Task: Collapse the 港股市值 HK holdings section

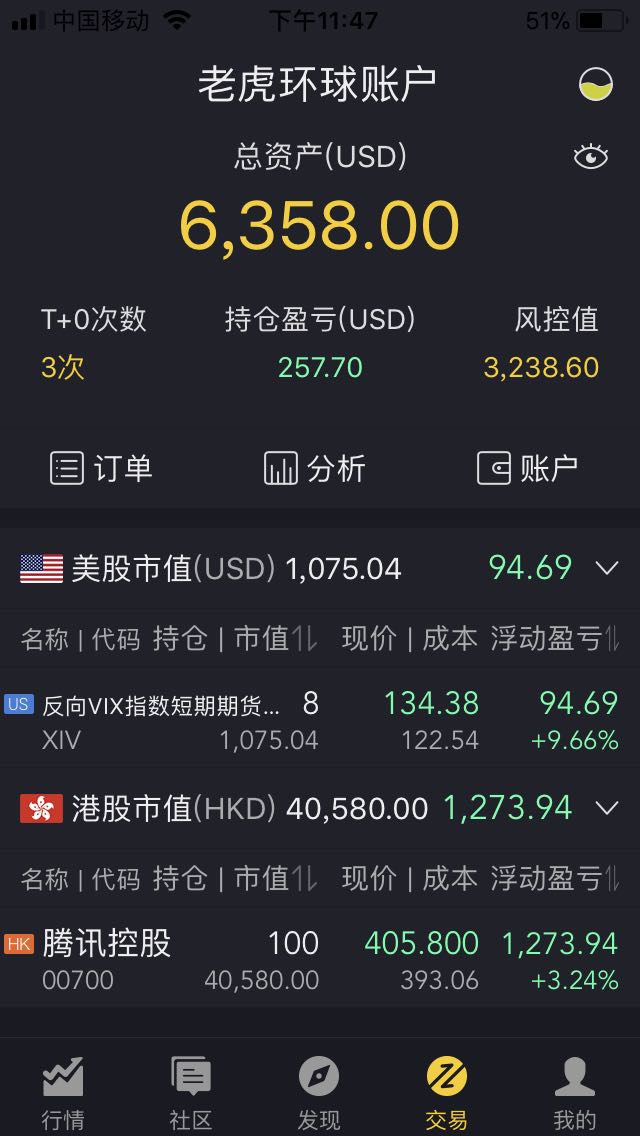Action: point(607,808)
